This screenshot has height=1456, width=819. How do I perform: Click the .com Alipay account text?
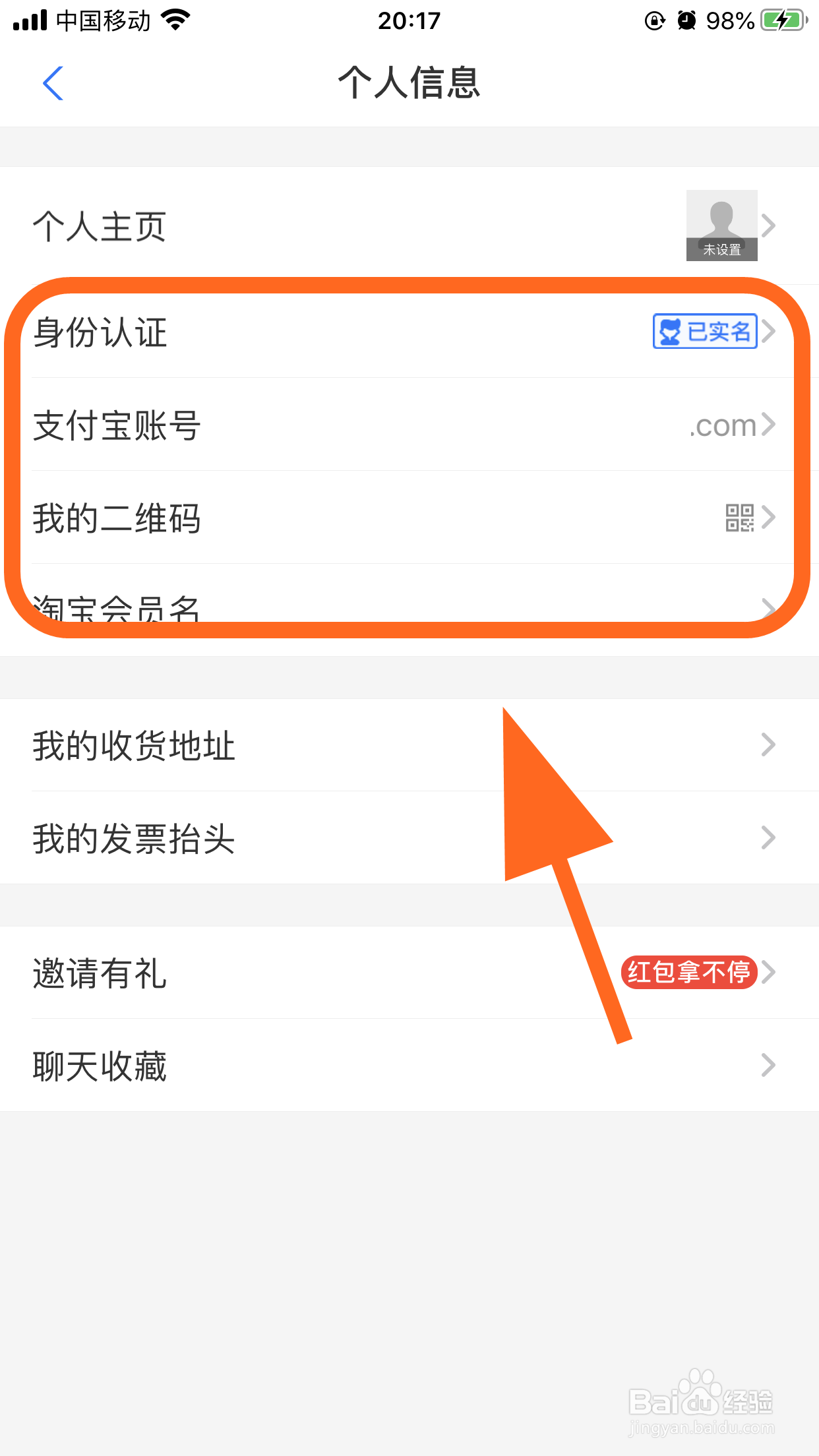coord(723,425)
